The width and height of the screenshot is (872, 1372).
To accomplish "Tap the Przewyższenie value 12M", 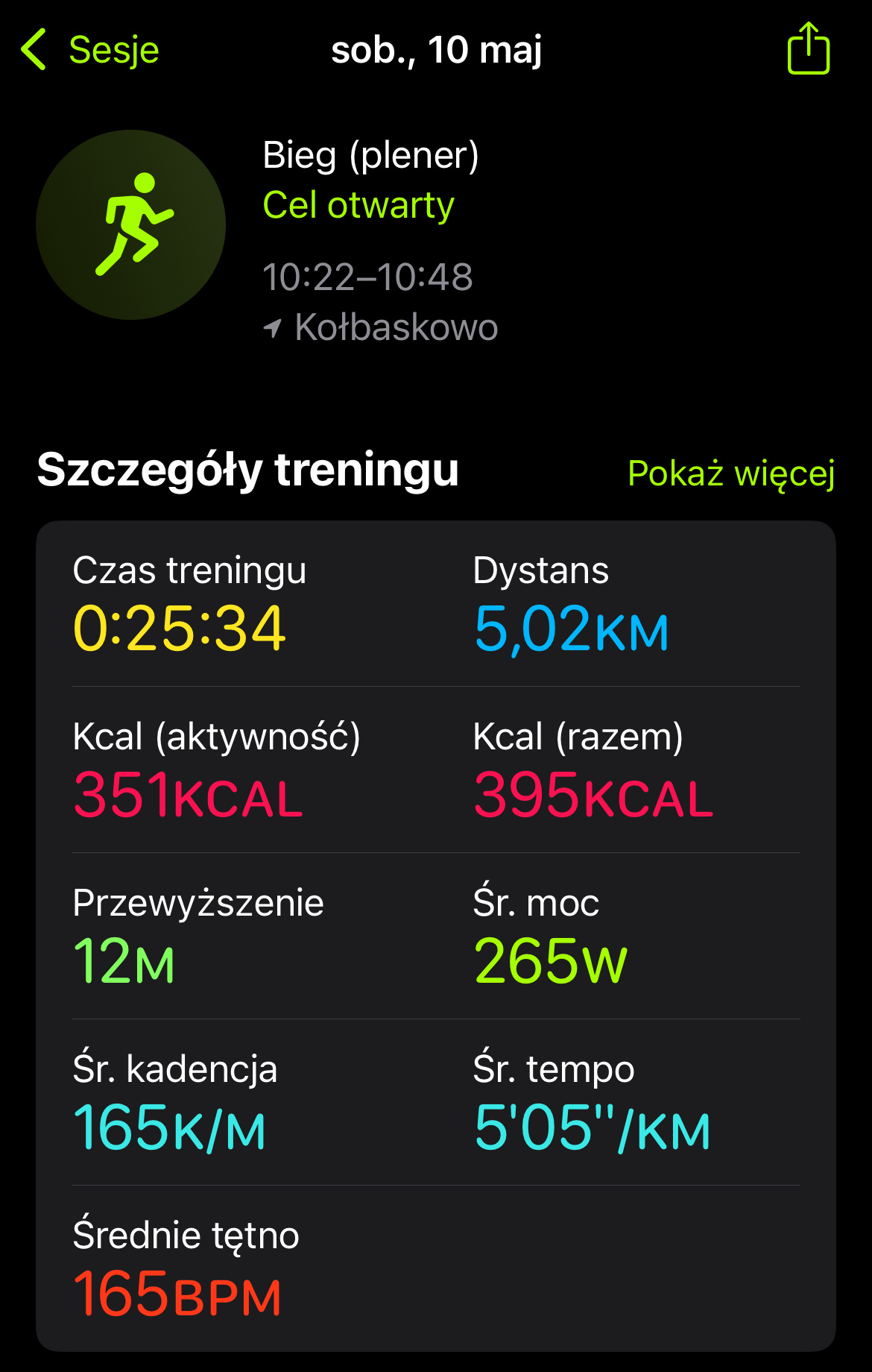I will click(x=124, y=962).
